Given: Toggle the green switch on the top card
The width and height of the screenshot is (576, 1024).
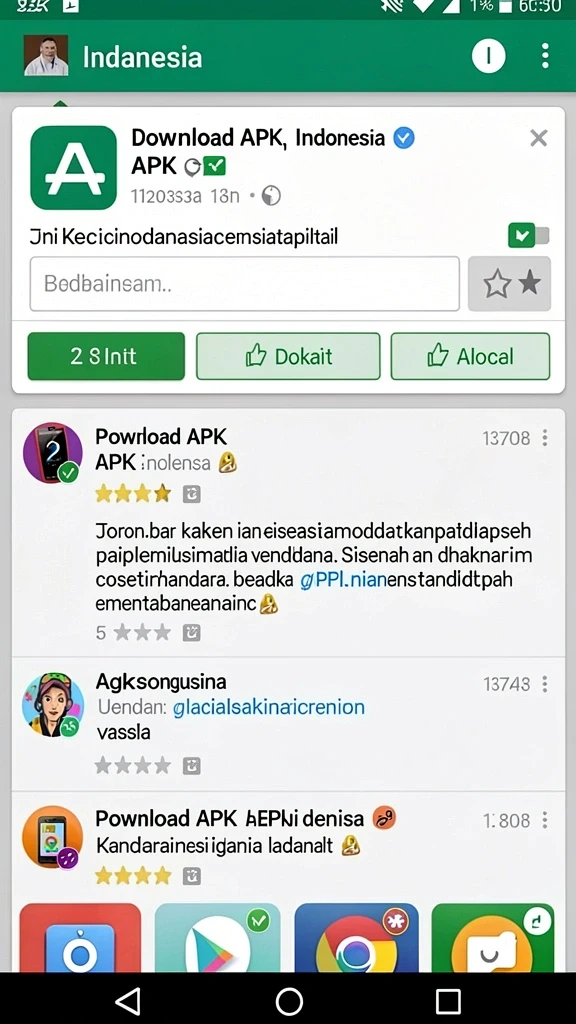Looking at the screenshot, I should [x=528, y=236].
